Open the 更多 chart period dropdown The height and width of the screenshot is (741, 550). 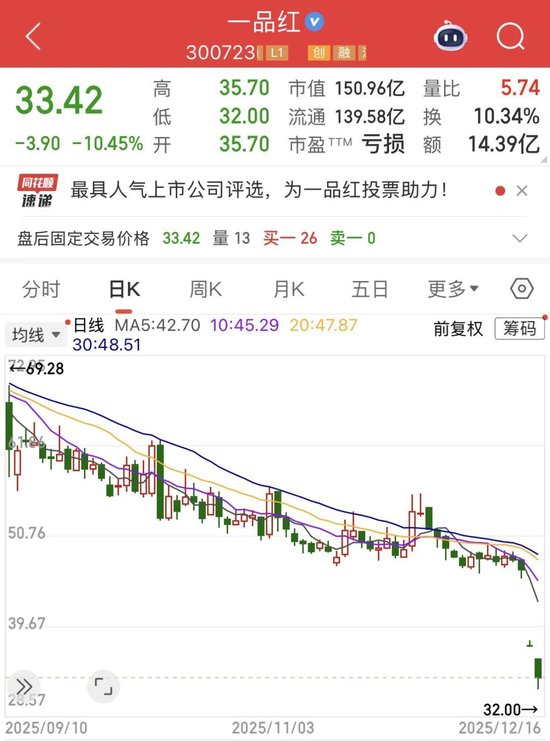[453, 289]
